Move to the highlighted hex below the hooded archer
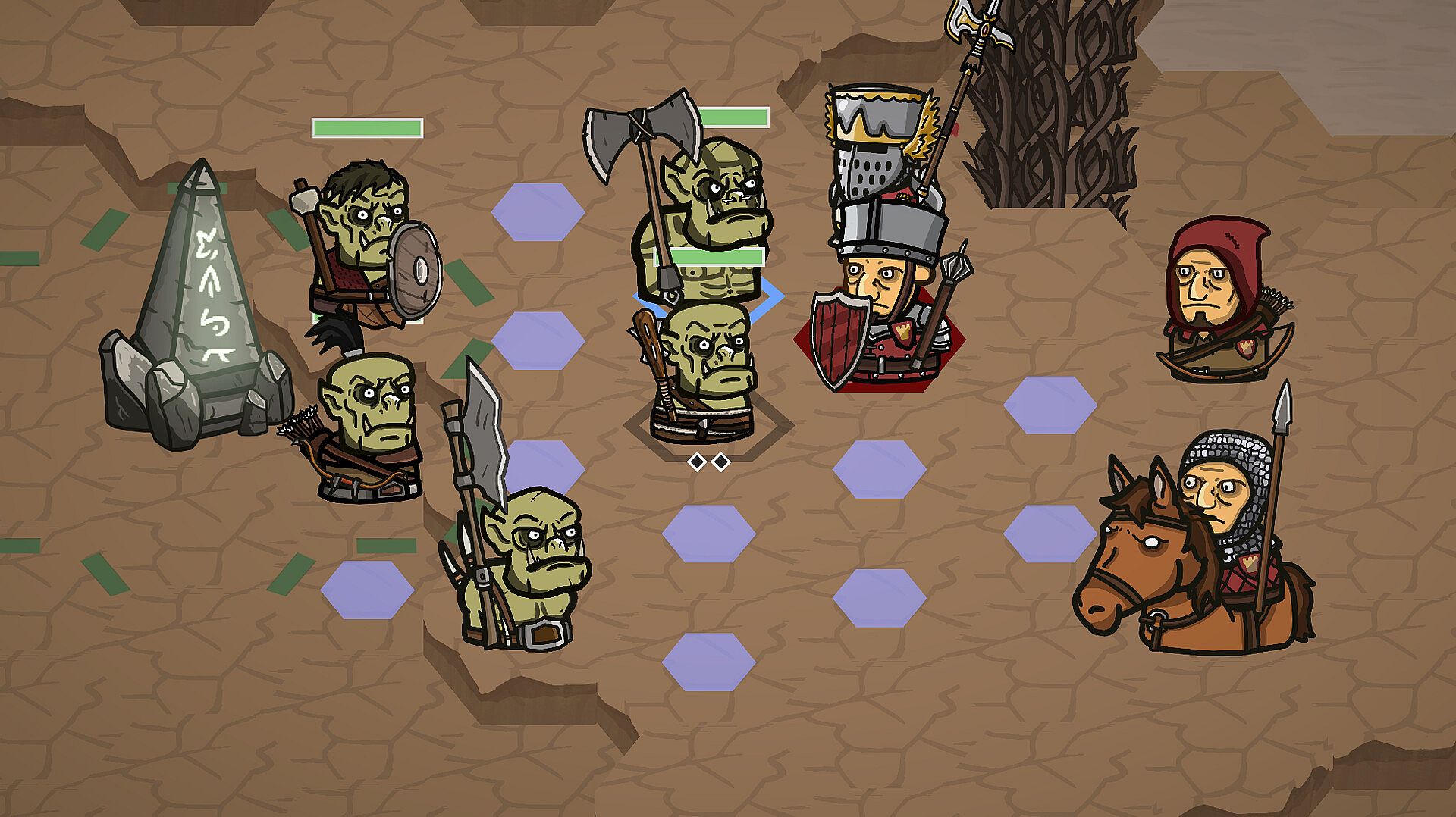Image resolution: width=1456 pixels, height=817 pixels. (x=1050, y=405)
